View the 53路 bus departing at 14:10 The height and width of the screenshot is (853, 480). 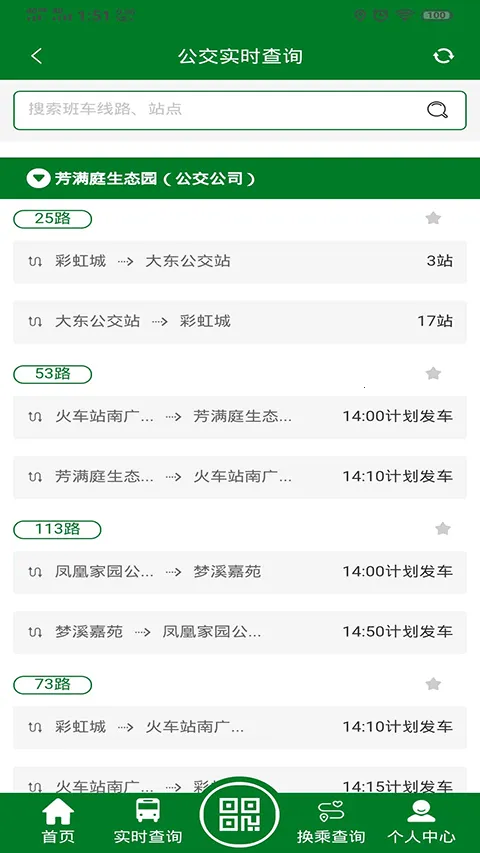(239, 477)
